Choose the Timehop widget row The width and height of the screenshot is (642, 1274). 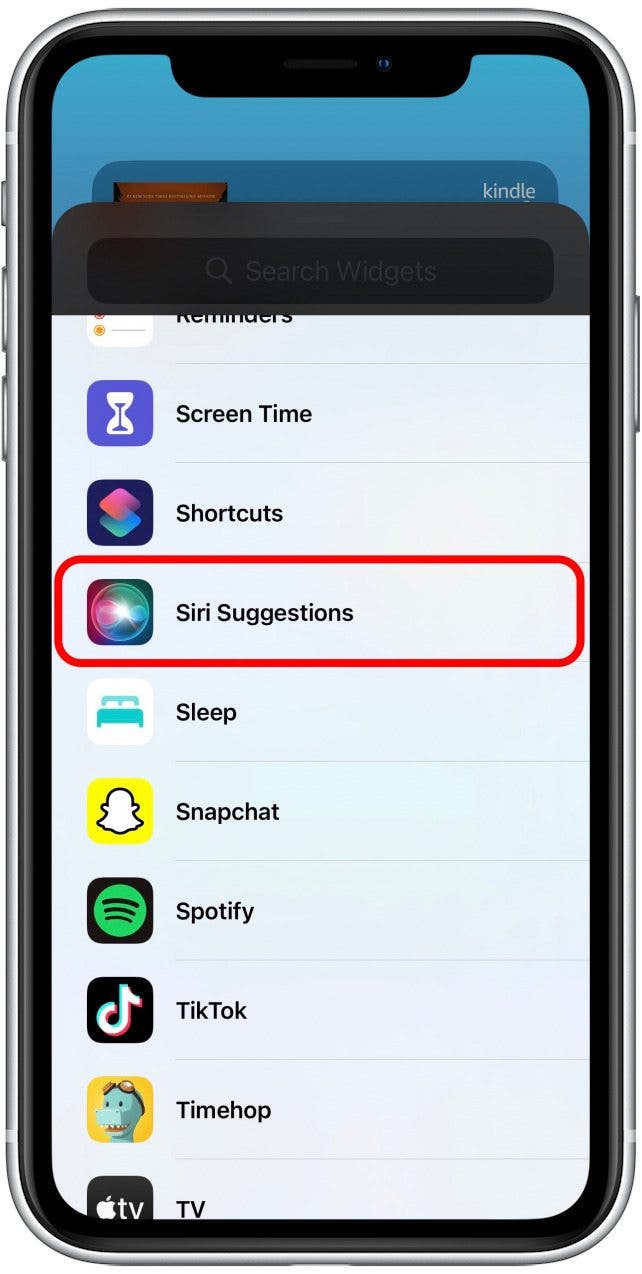320,1110
